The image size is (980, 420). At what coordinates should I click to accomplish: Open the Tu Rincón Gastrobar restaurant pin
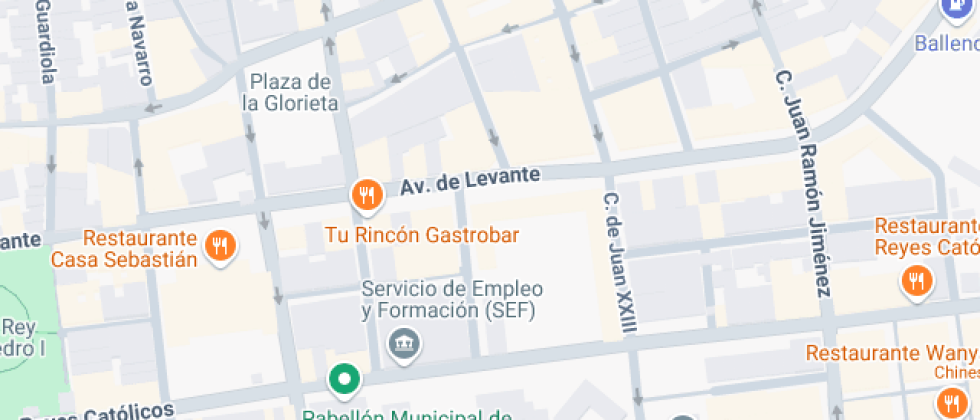click(x=367, y=194)
